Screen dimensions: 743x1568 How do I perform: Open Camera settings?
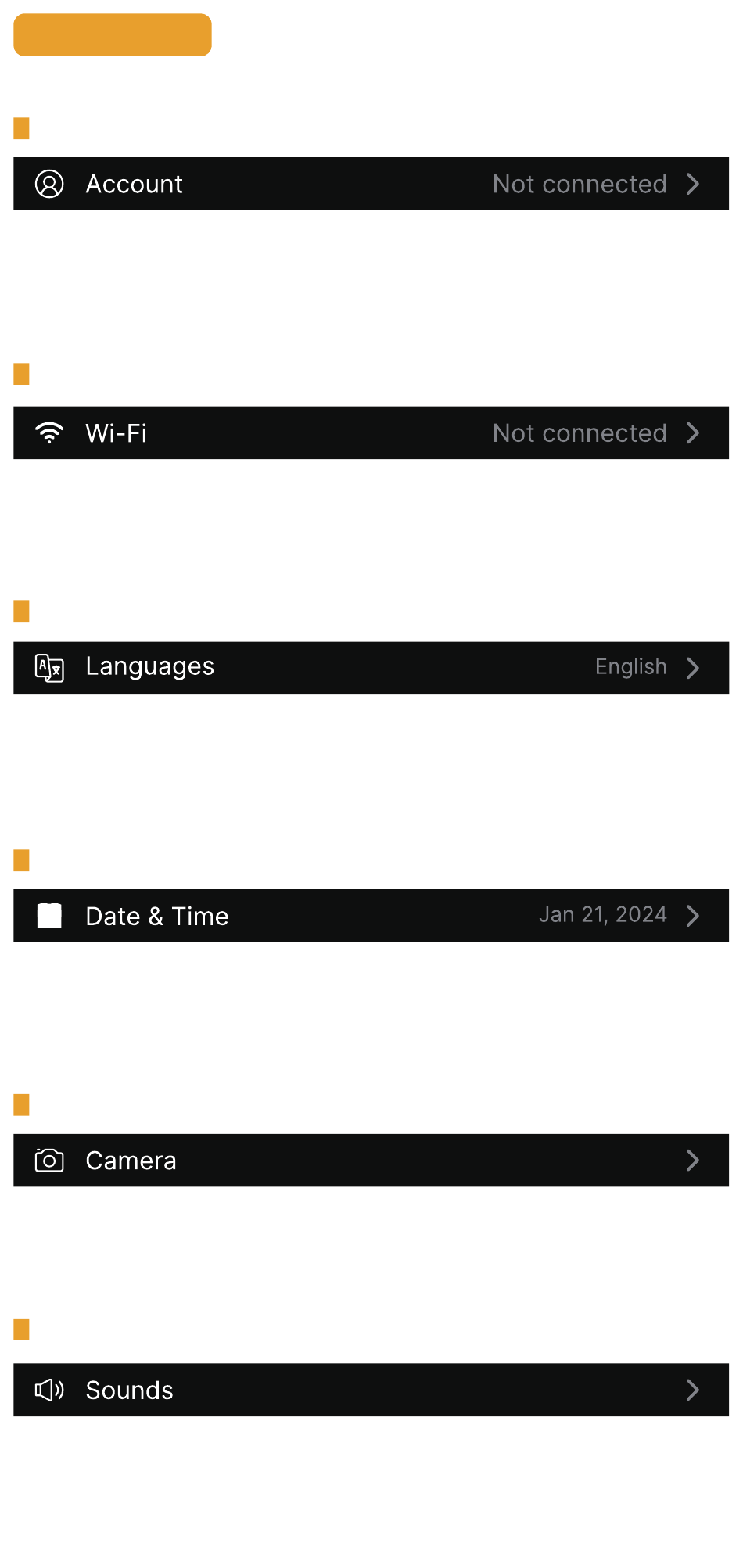pyautogui.click(x=371, y=1160)
